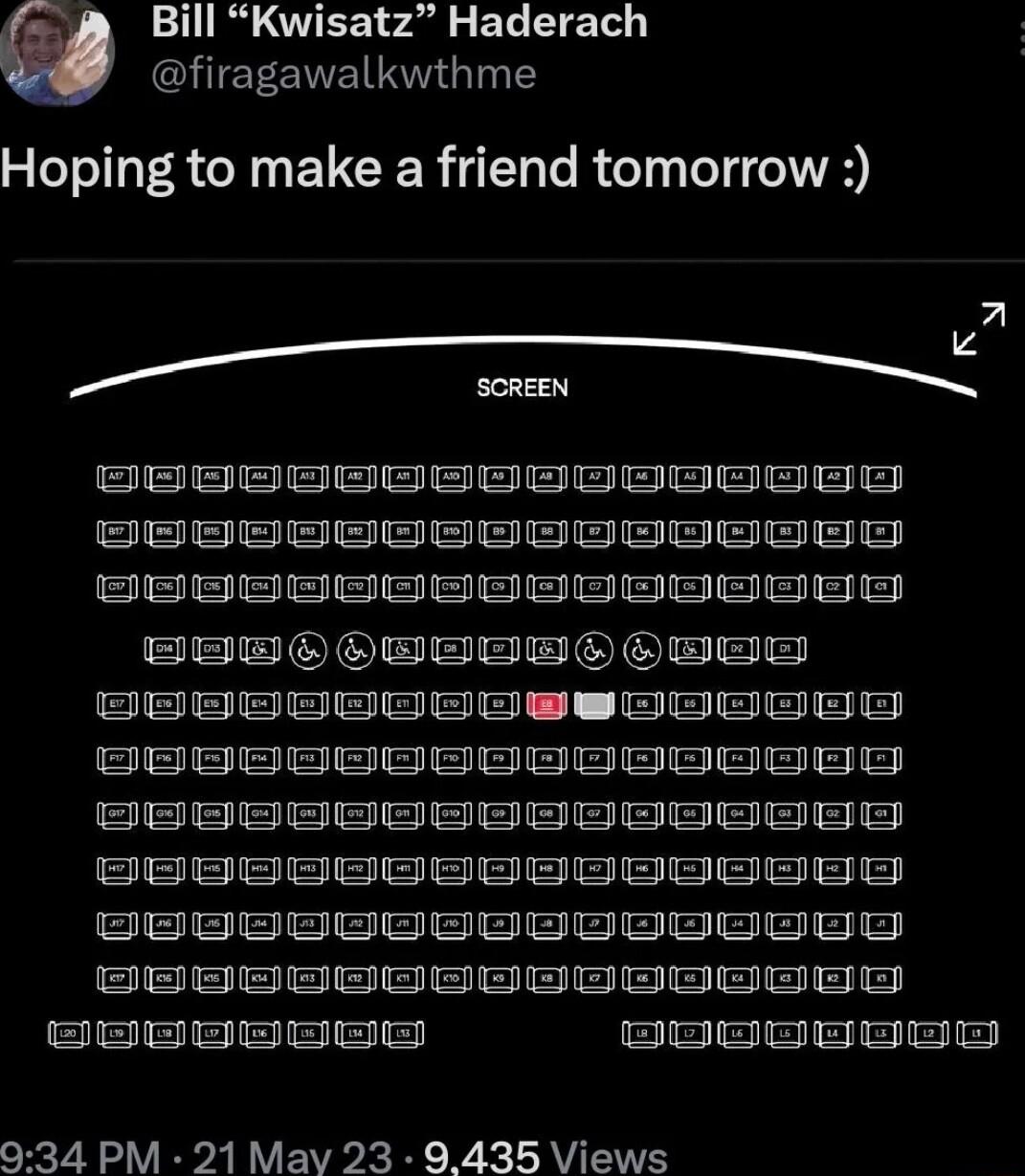Click the middle wheelchair circle icon

[593, 649]
